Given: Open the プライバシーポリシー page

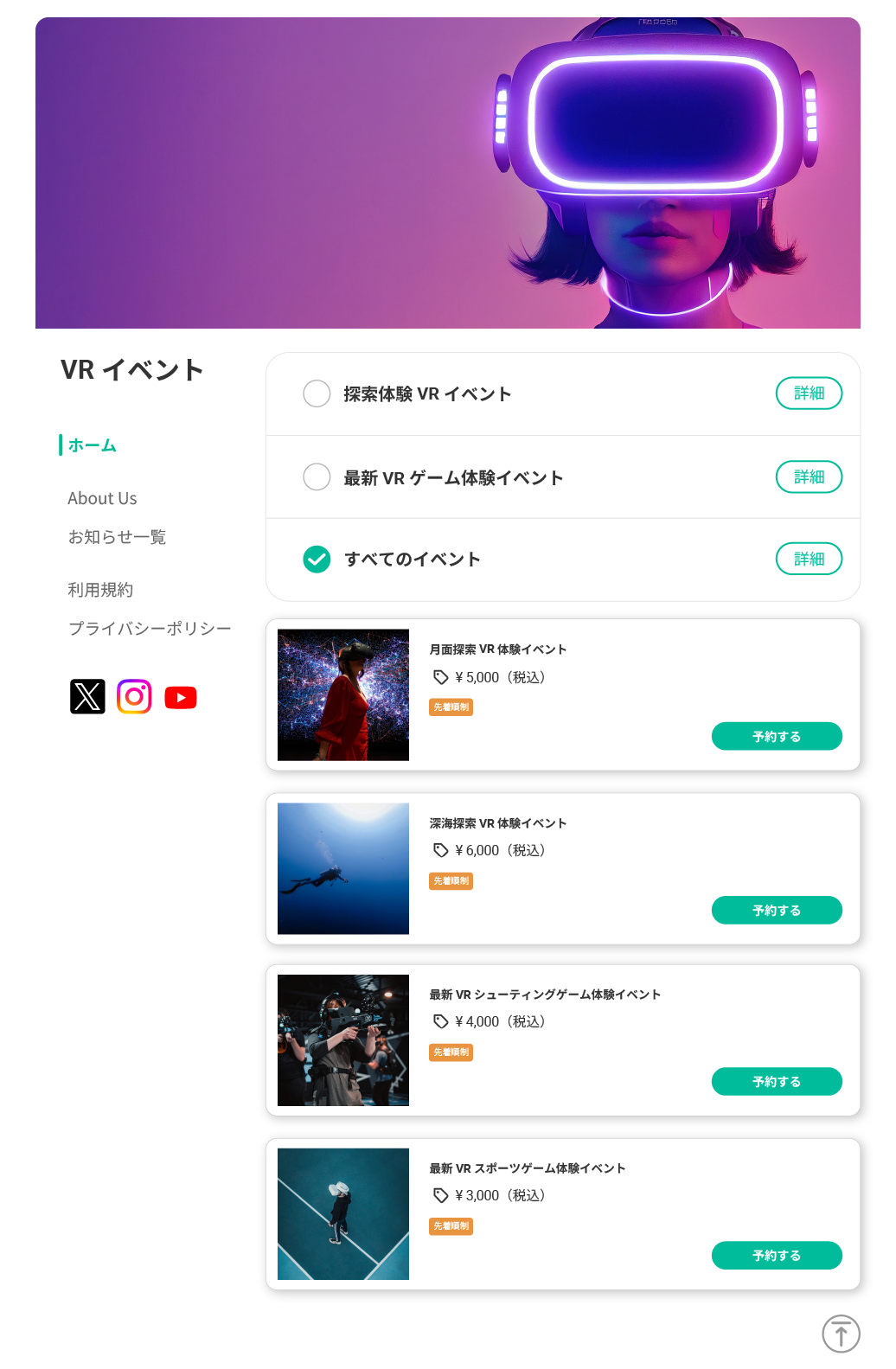Looking at the screenshot, I should point(150,629).
